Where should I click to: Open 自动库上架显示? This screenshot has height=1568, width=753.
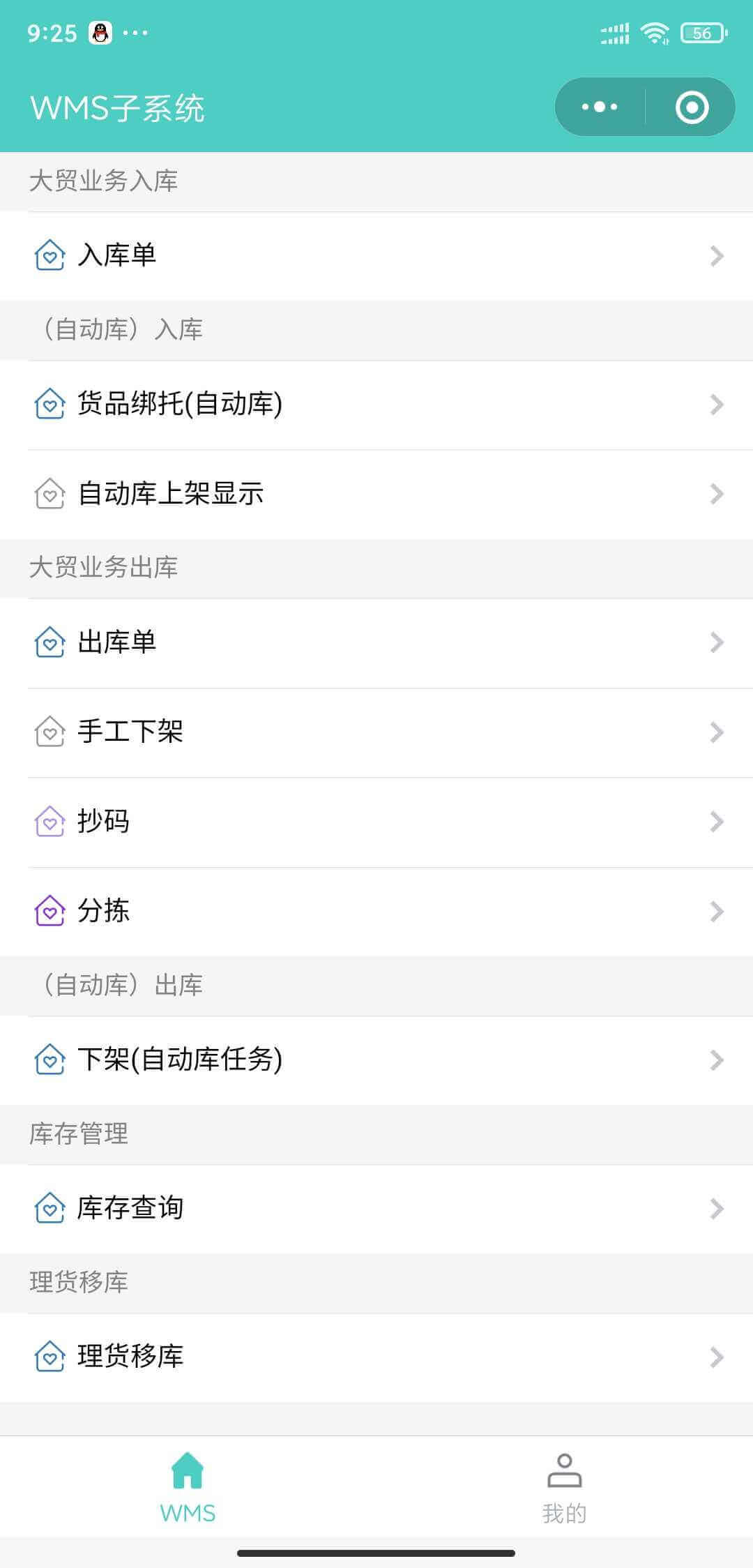(x=376, y=494)
